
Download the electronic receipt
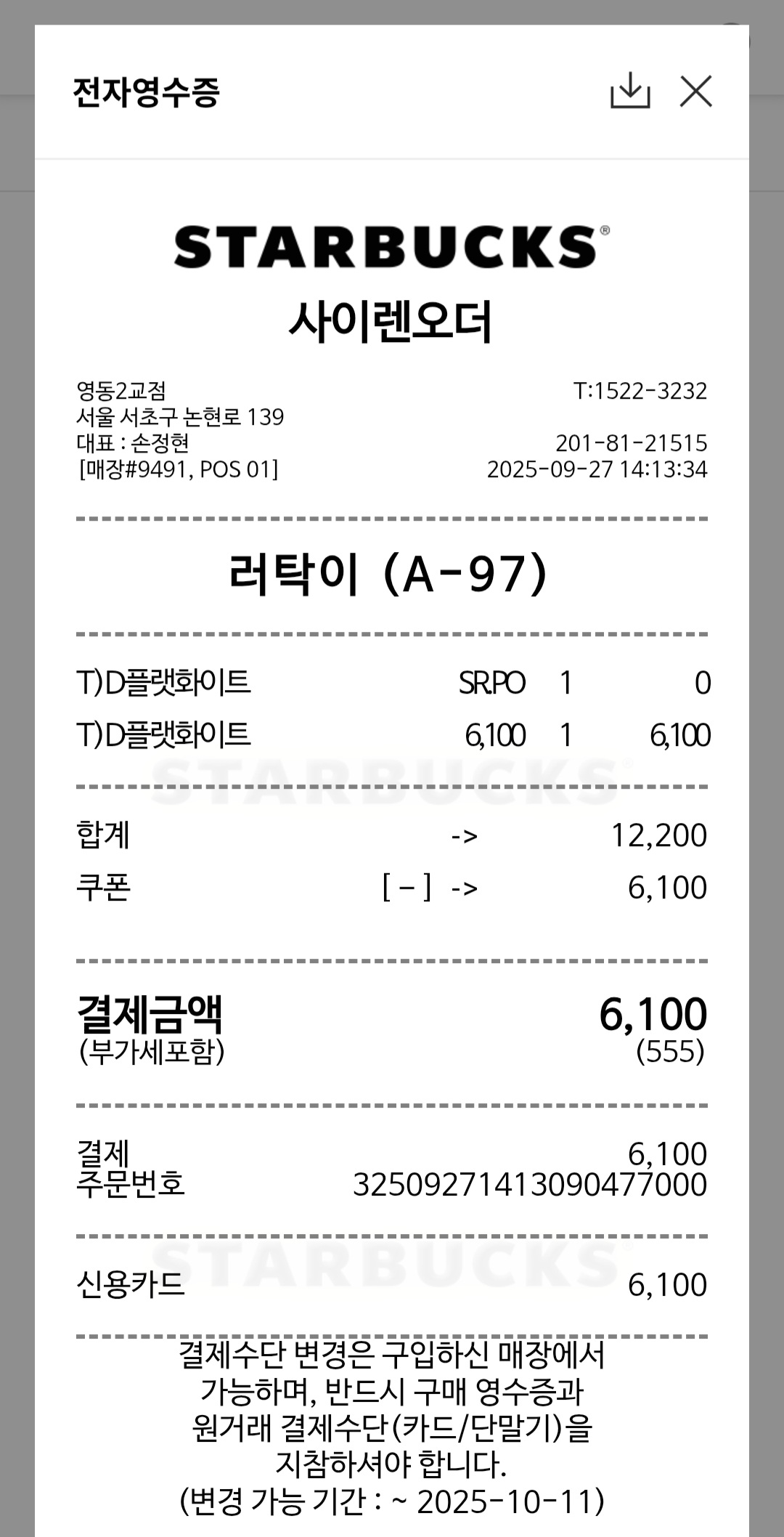(x=629, y=92)
